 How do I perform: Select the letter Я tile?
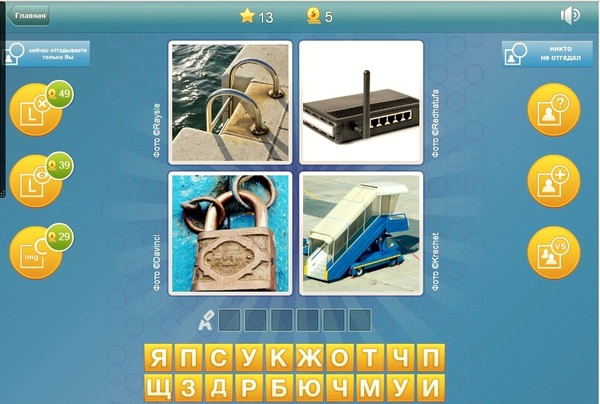(158, 357)
